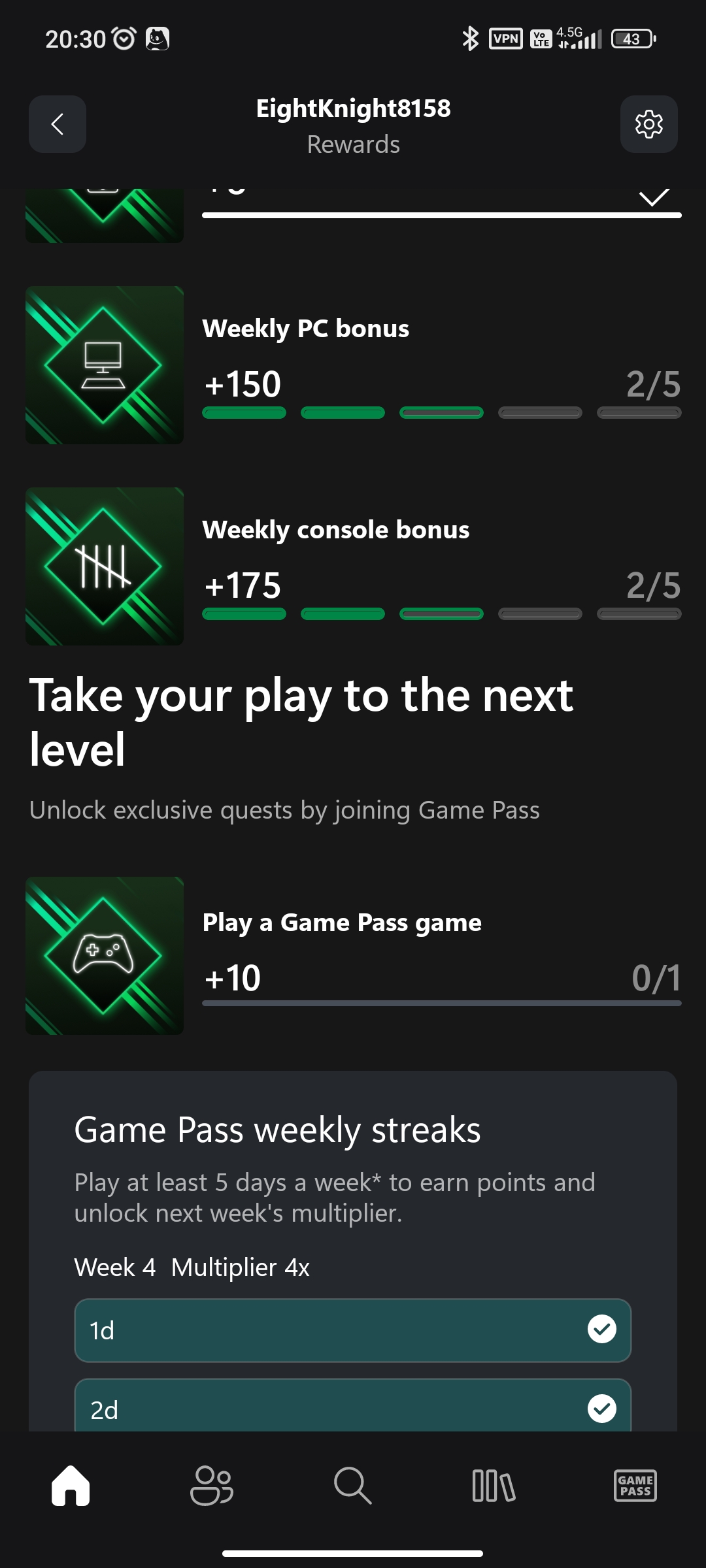Open the Weekly console bonus quest

click(x=353, y=566)
